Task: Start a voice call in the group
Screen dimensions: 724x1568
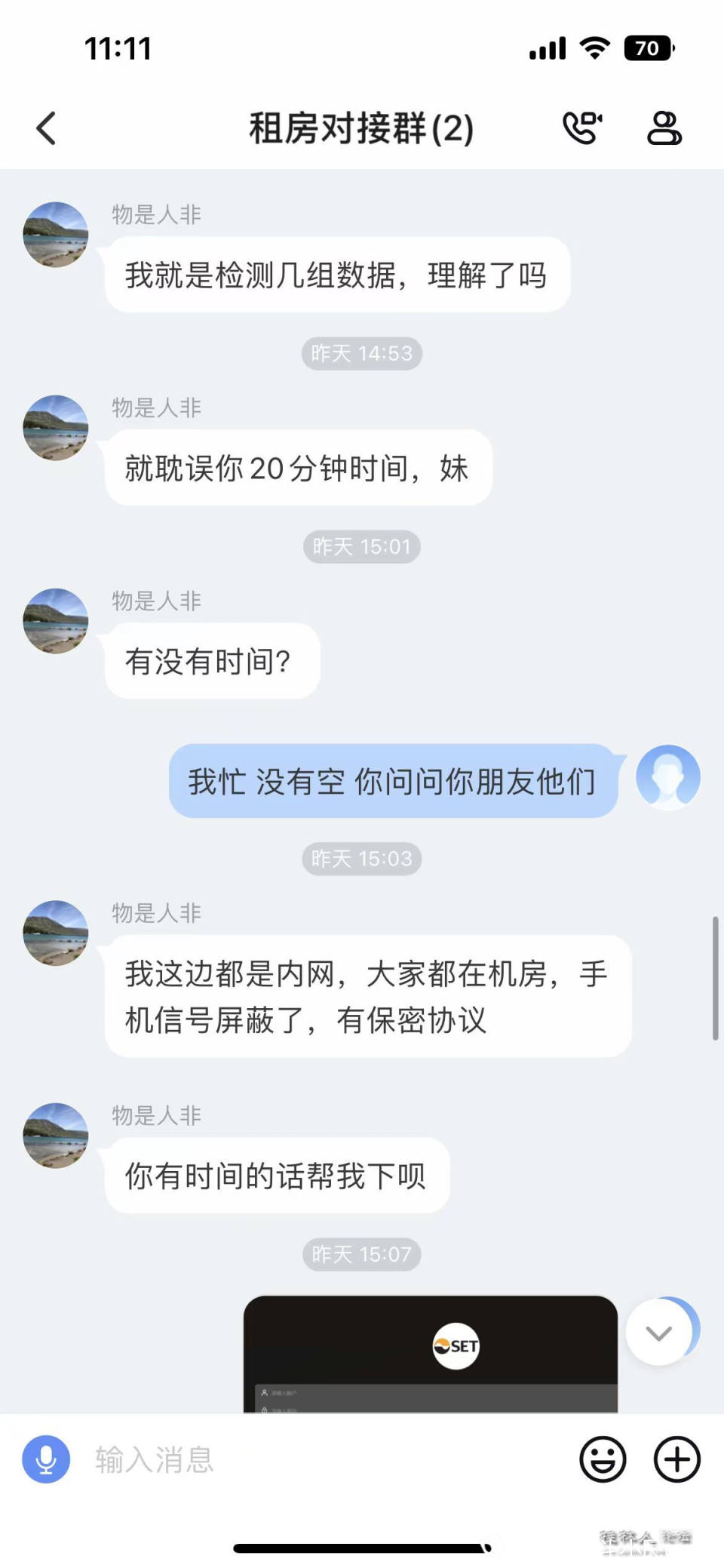Action: [x=582, y=127]
